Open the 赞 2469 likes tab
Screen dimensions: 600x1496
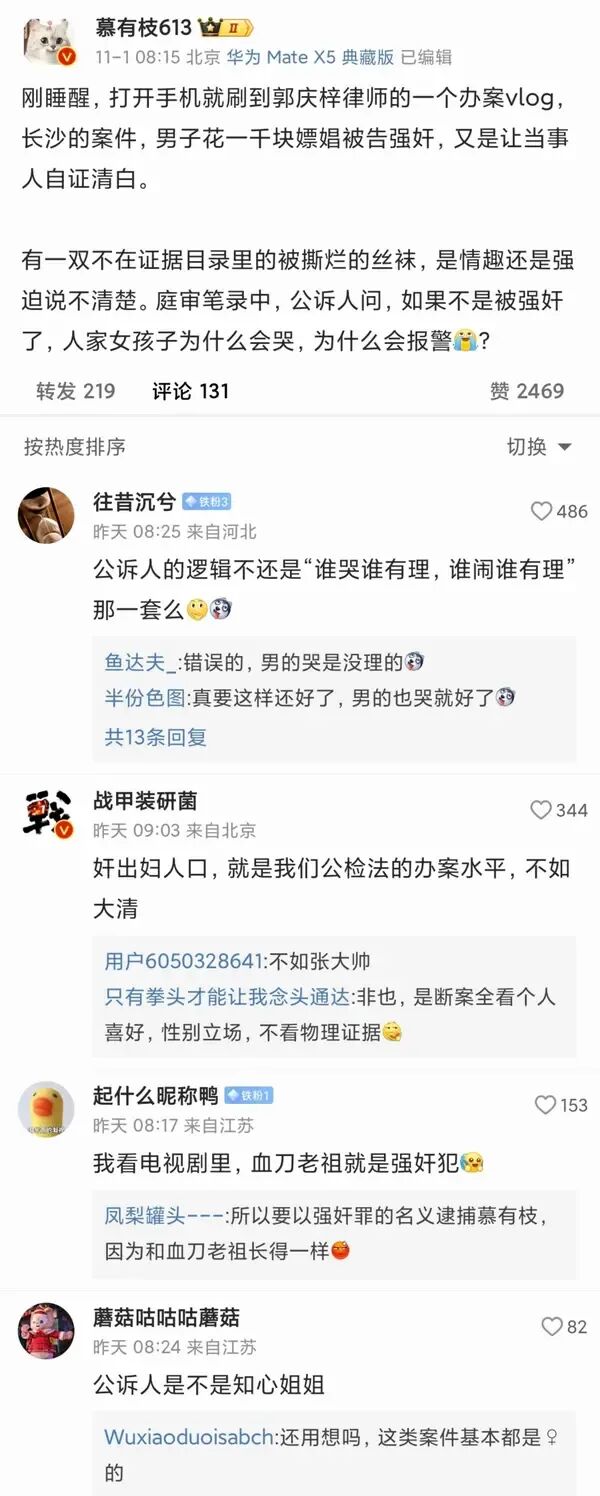(x=526, y=391)
